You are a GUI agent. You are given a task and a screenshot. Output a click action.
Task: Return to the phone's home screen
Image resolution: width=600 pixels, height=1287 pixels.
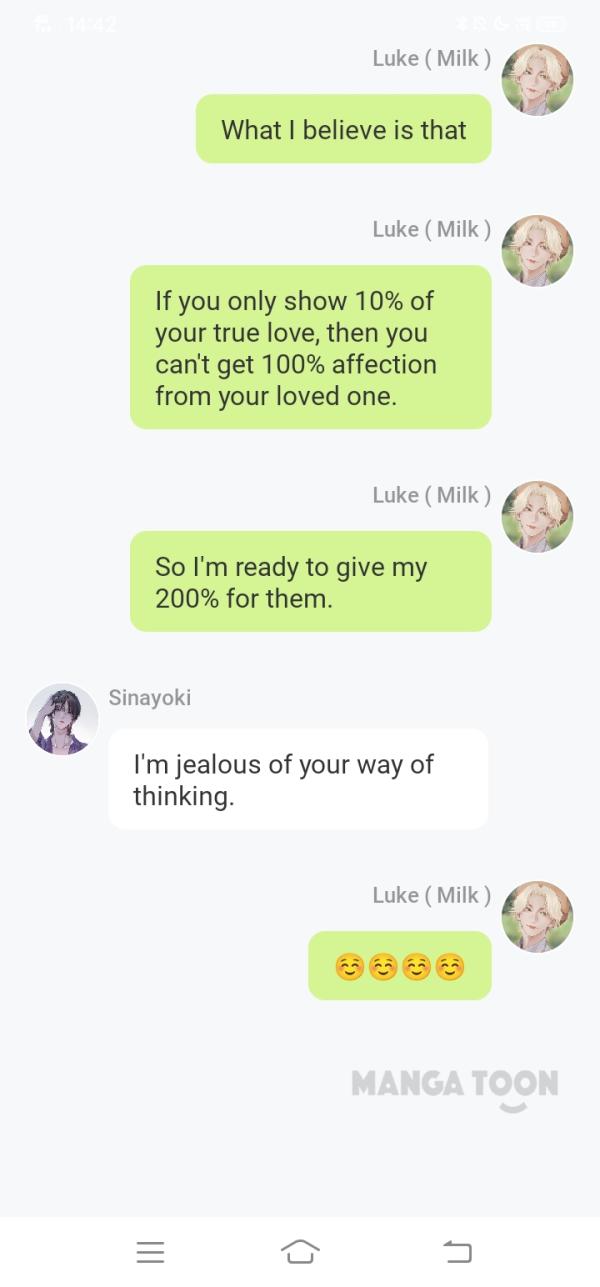pos(300,1251)
